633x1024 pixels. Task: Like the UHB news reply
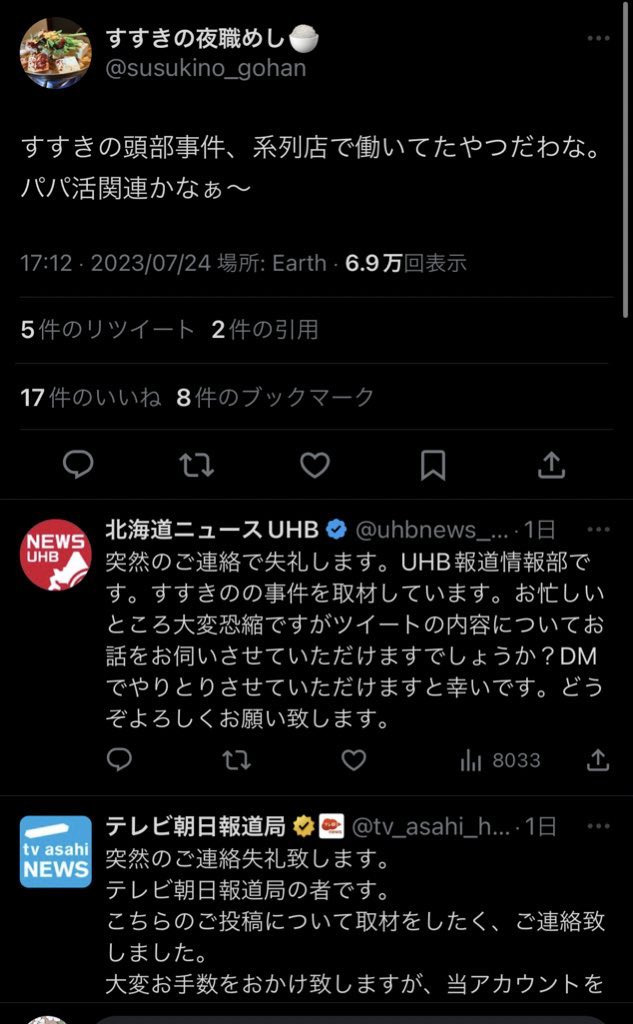[354, 760]
